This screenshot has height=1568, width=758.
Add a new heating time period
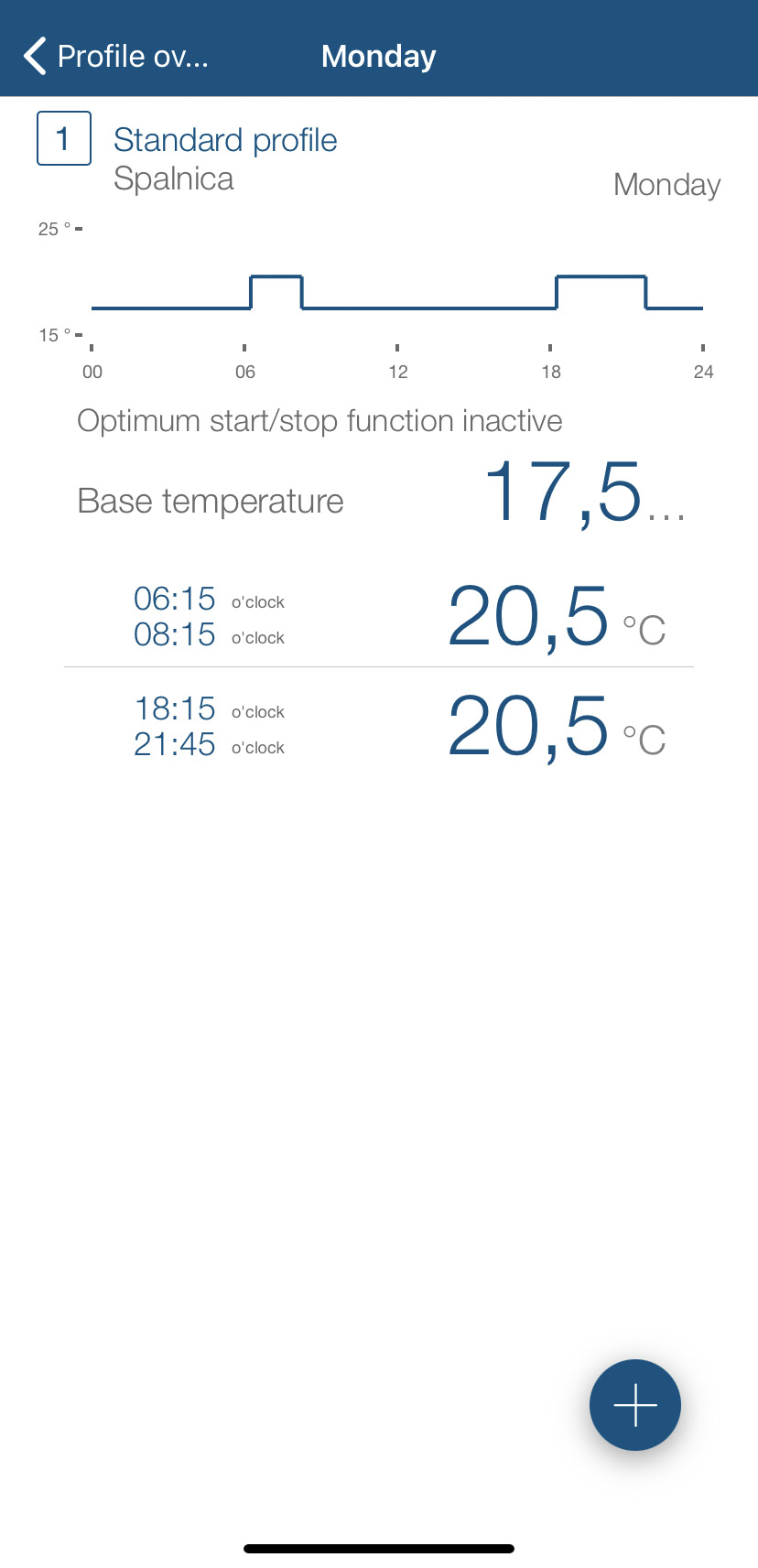tap(634, 1404)
